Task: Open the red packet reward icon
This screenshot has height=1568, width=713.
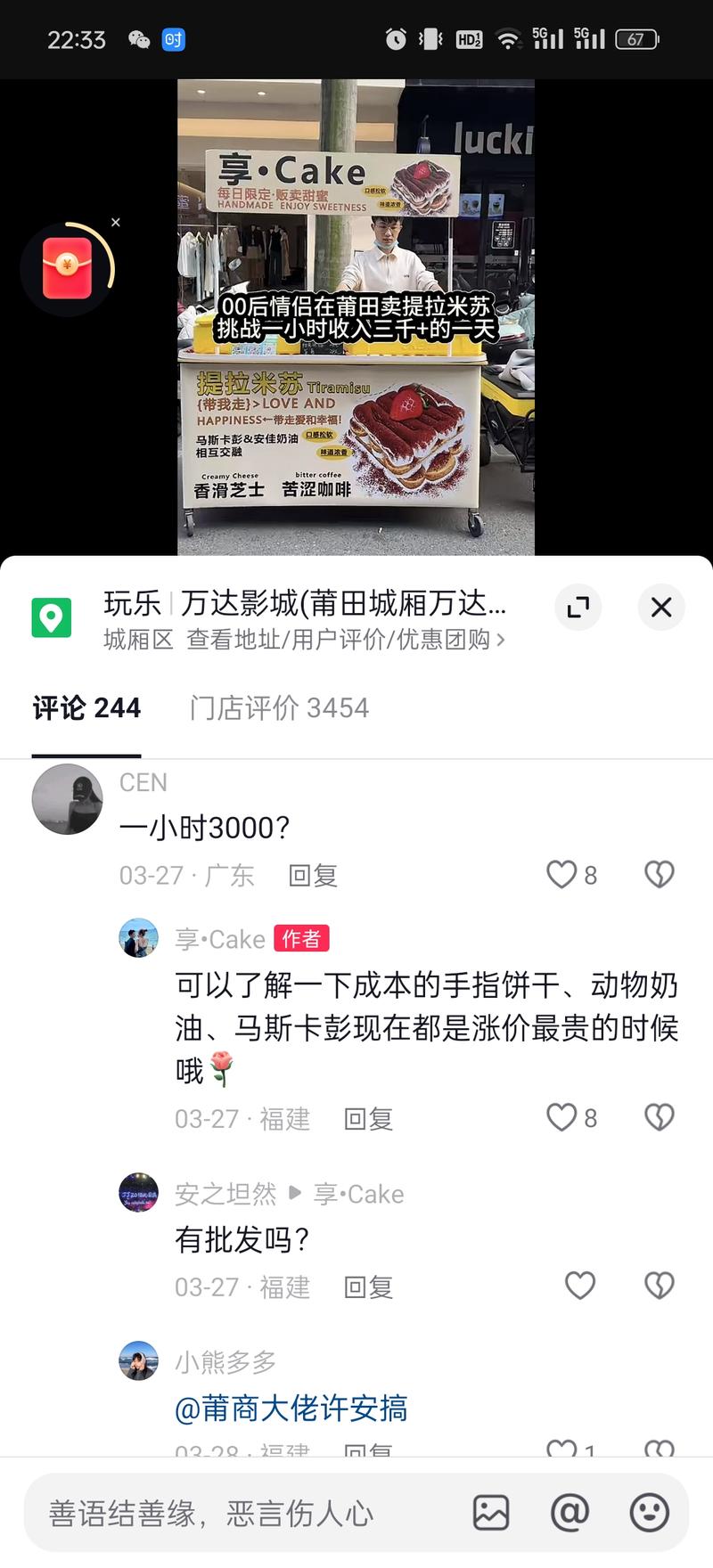Action: click(x=68, y=267)
